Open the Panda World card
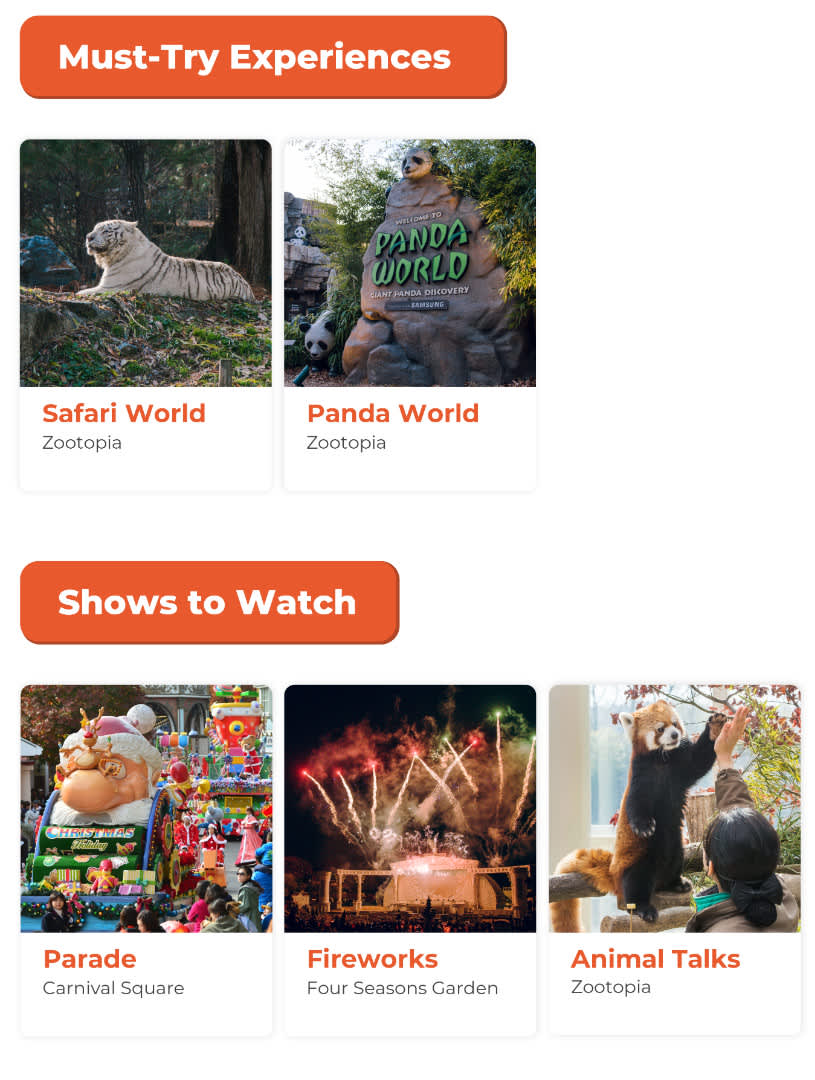 (409, 314)
